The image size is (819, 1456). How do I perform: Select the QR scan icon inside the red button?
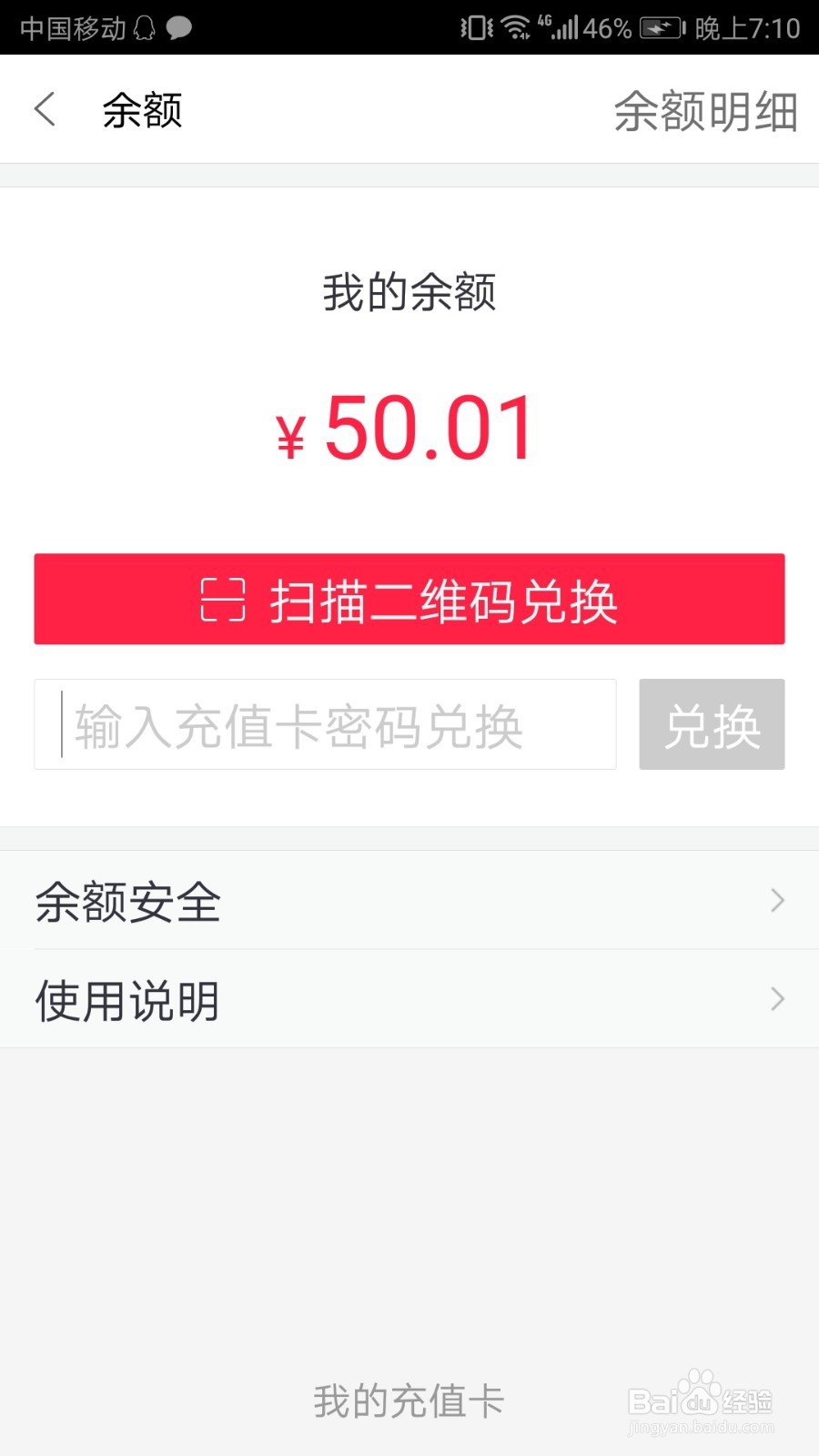click(224, 600)
